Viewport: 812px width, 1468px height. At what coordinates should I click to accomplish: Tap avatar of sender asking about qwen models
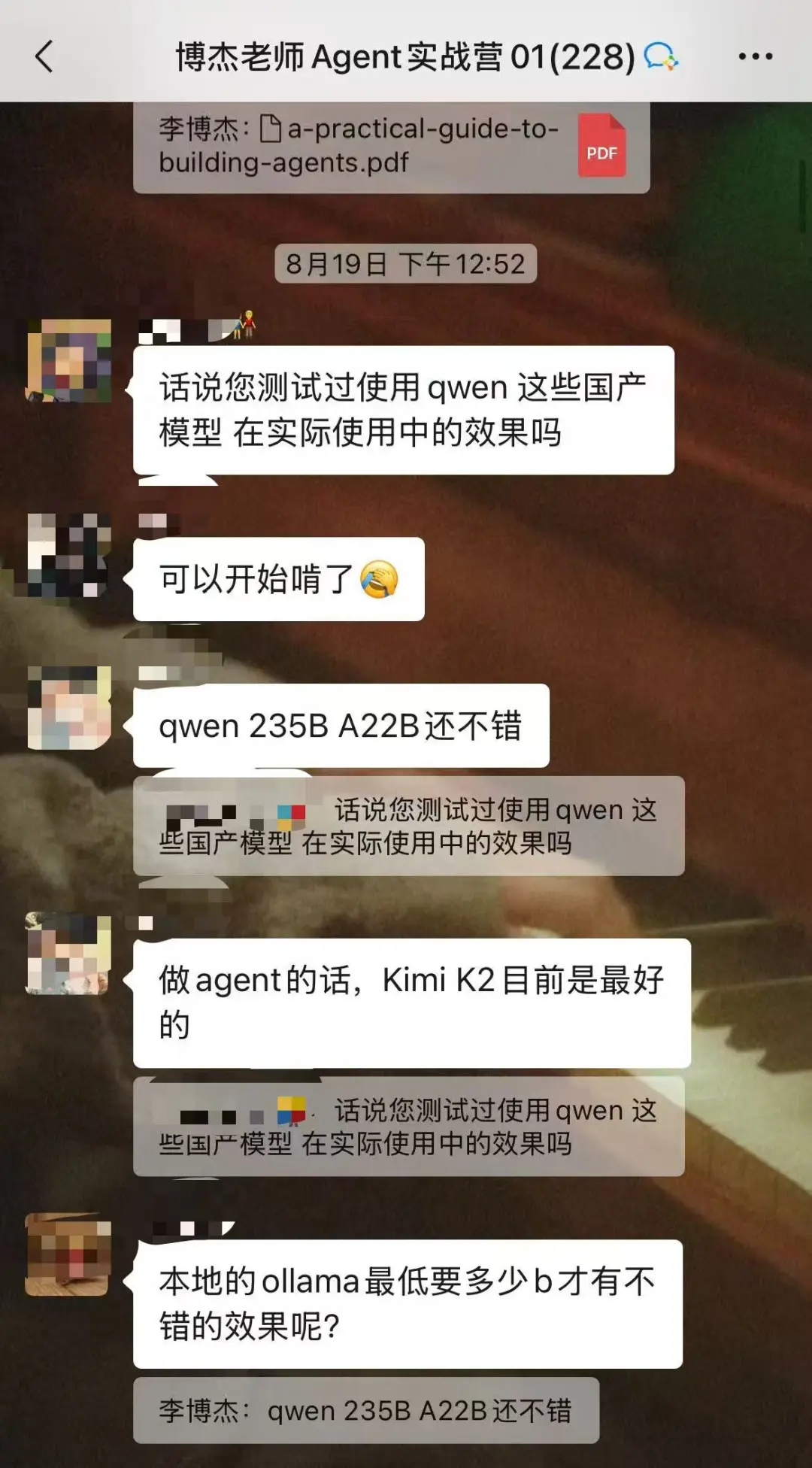coord(69,360)
